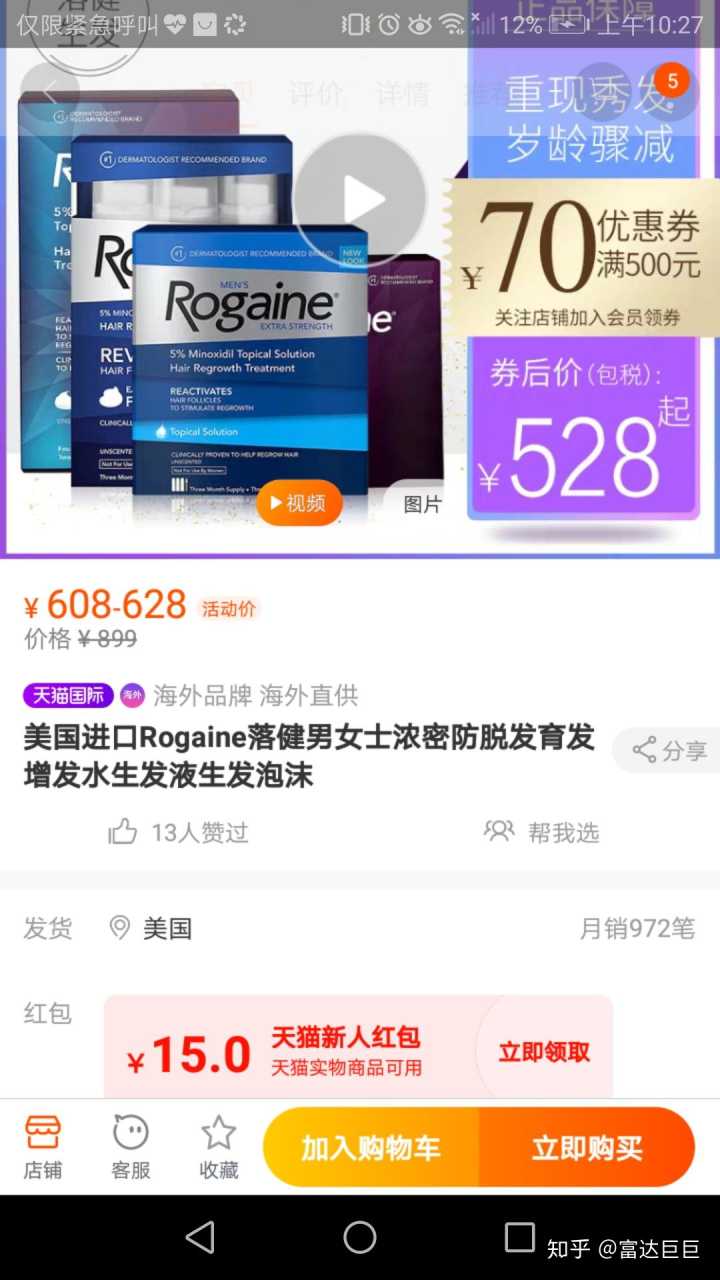Switch to the 评价 tab
This screenshot has height=1280, width=720.
(x=316, y=94)
